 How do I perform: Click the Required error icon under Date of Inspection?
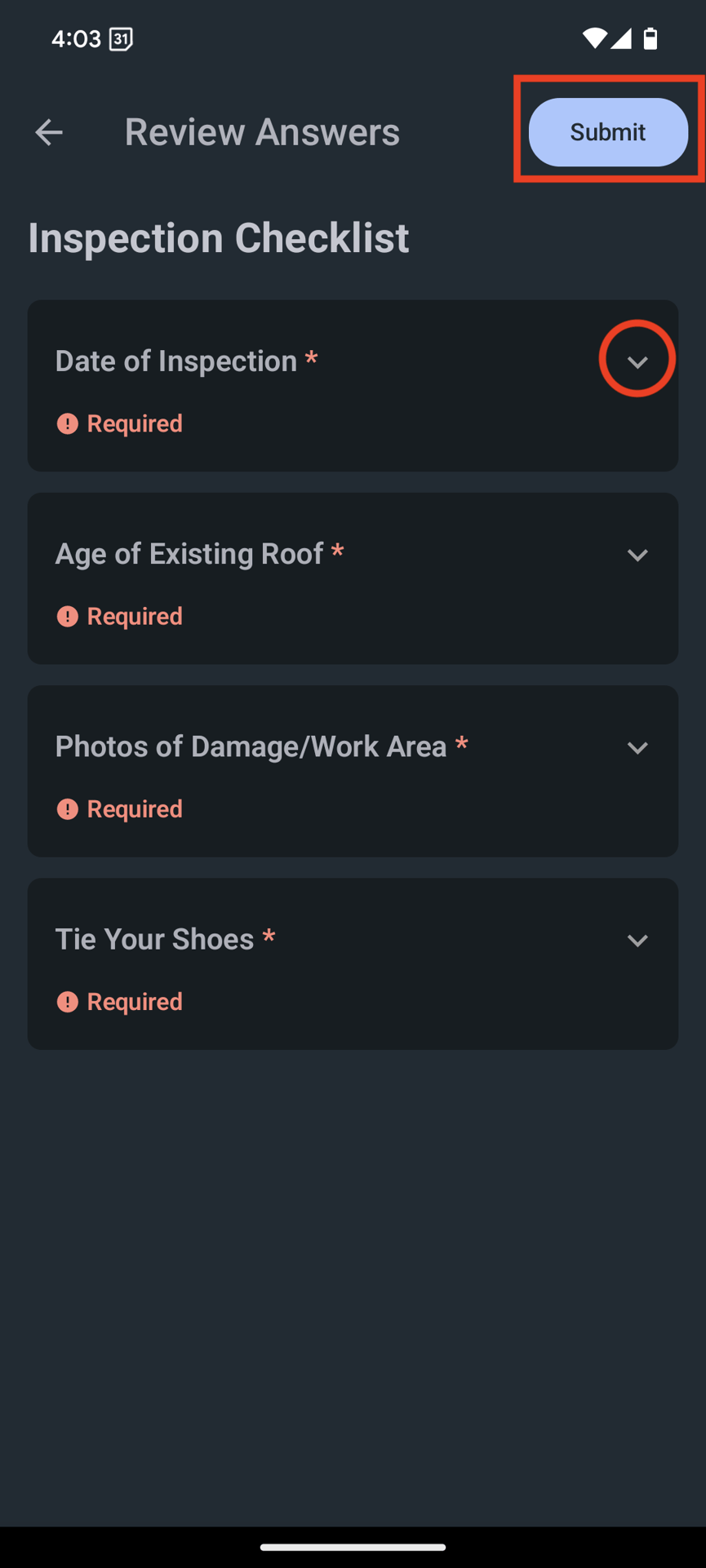pyautogui.click(x=68, y=423)
